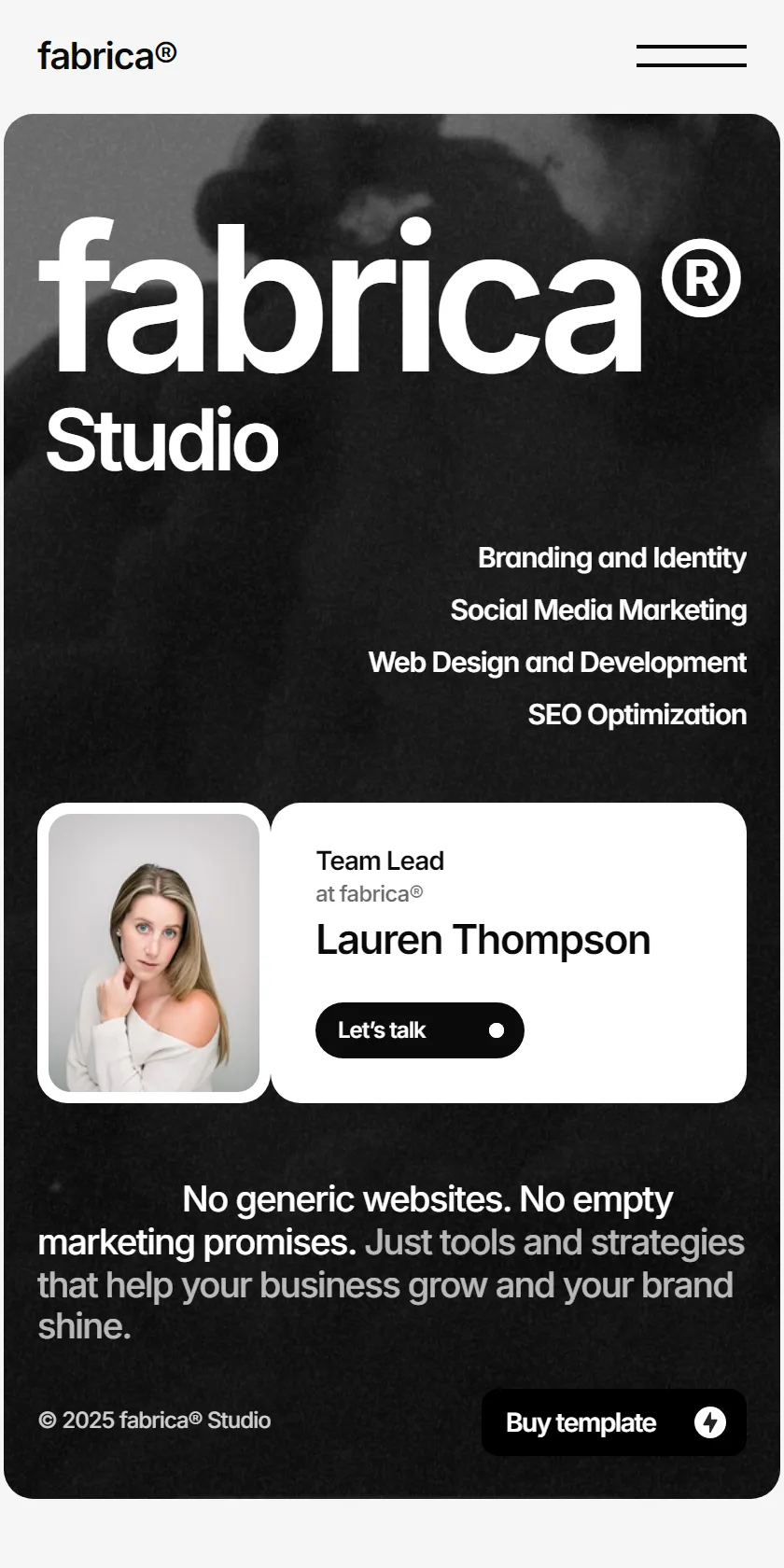Tap the Buy template button

click(x=614, y=1422)
